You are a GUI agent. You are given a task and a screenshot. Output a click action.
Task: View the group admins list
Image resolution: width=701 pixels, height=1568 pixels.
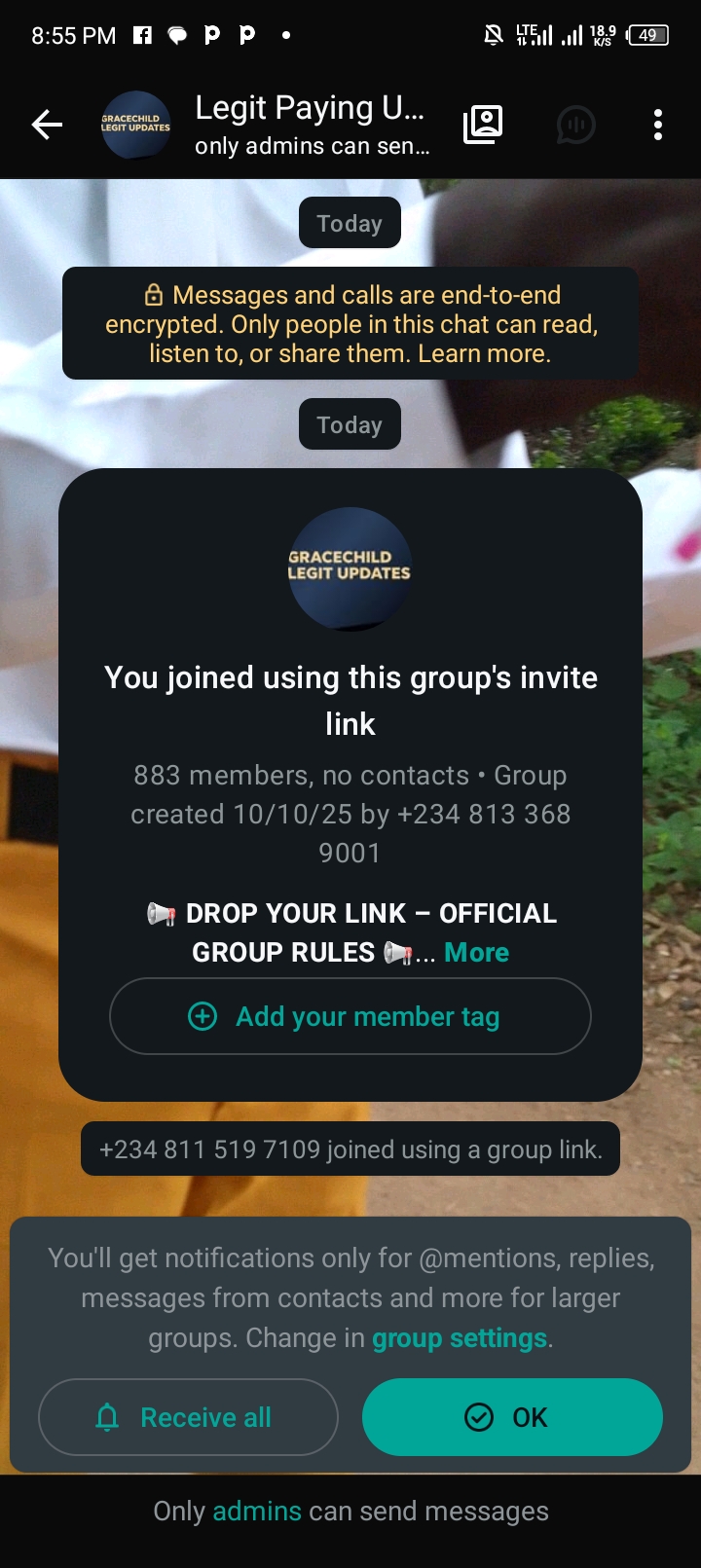[257, 1512]
